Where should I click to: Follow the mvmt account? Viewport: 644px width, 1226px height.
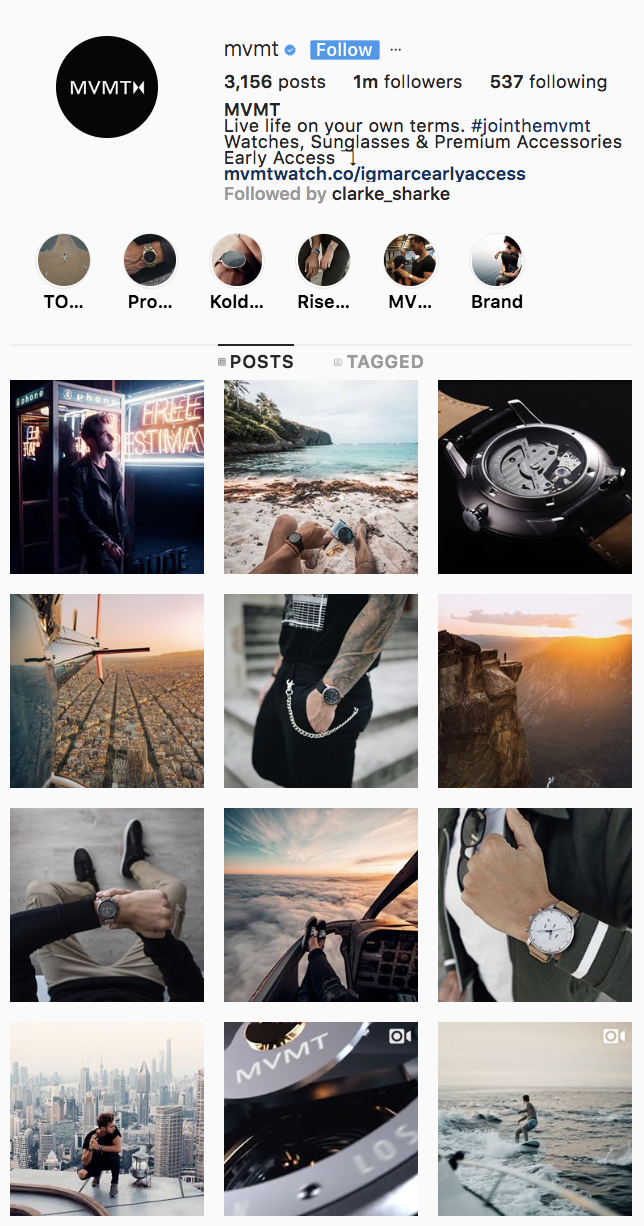343,50
